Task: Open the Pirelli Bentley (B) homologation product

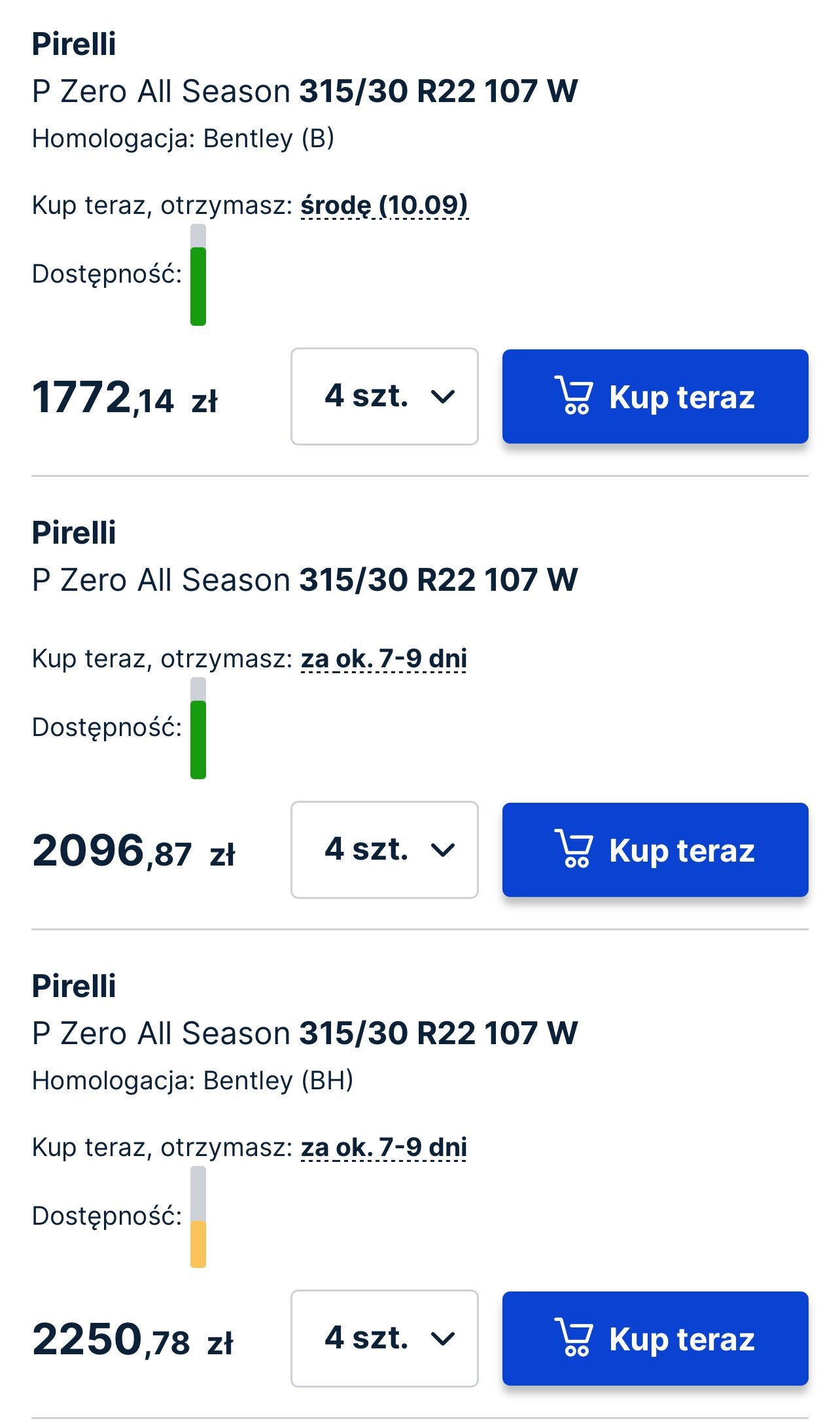Action: 305,91
